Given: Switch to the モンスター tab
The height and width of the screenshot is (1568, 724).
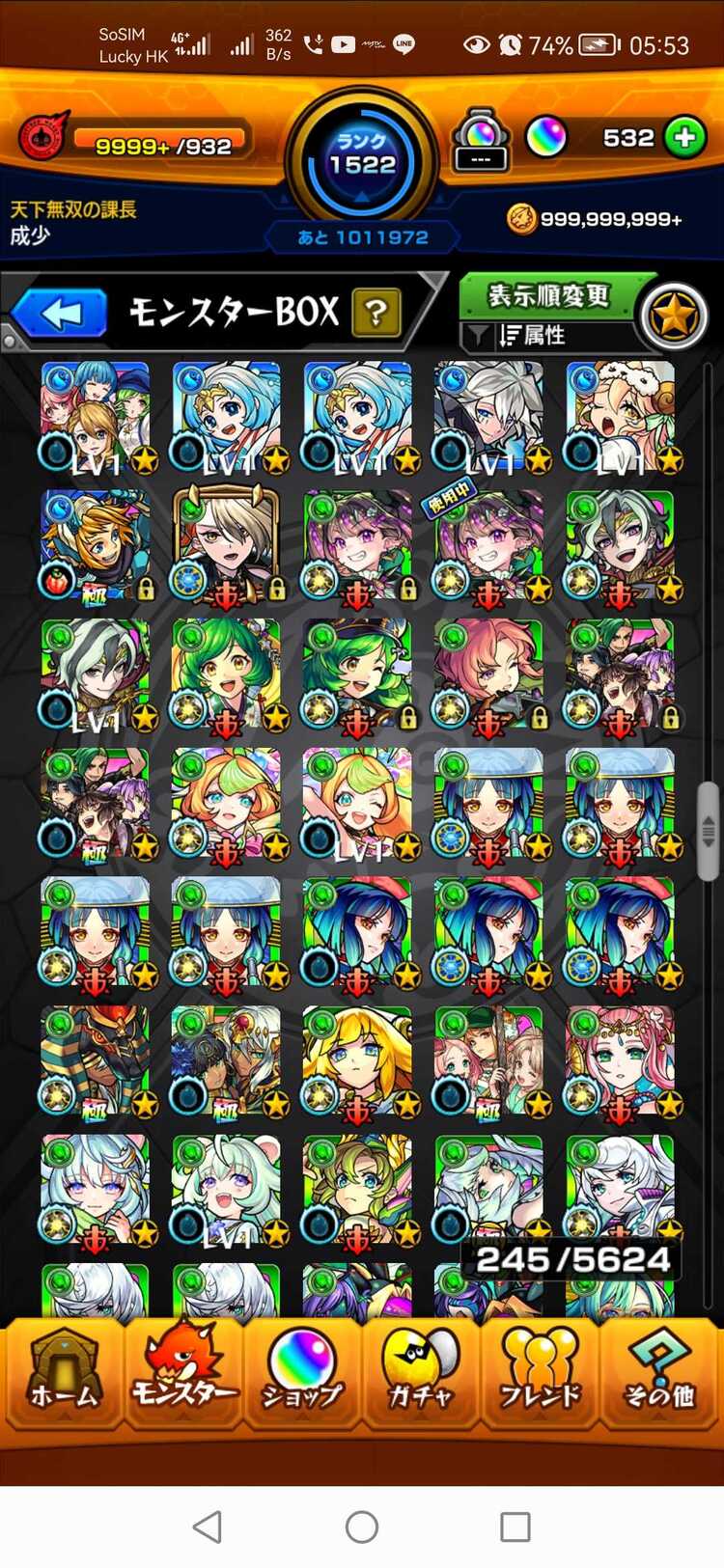Looking at the screenshot, I should pos(183,1372).
